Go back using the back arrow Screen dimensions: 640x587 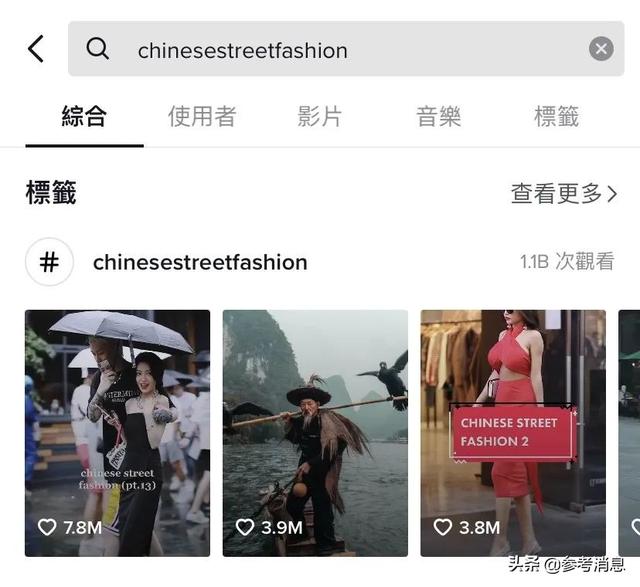tap(36, 49)
